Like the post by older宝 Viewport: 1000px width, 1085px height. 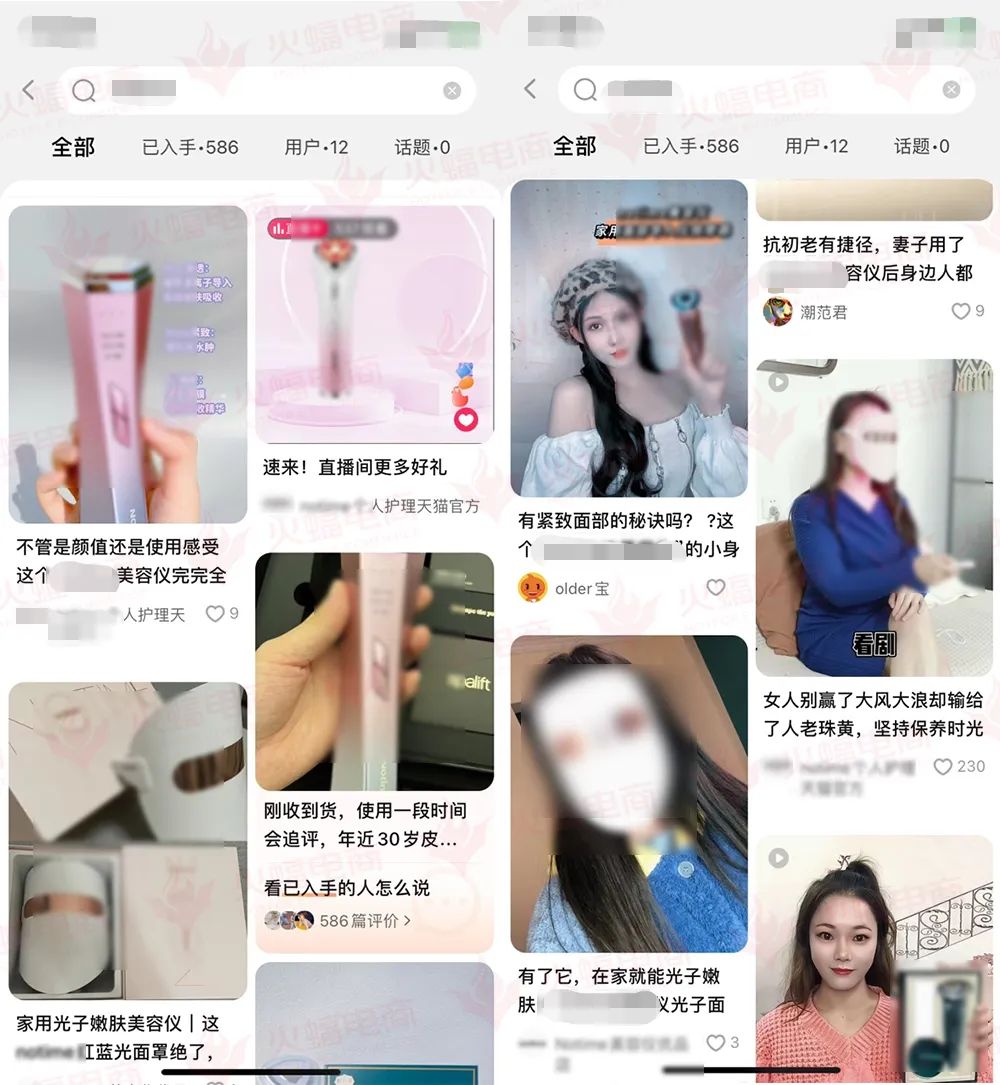(716, 588)
